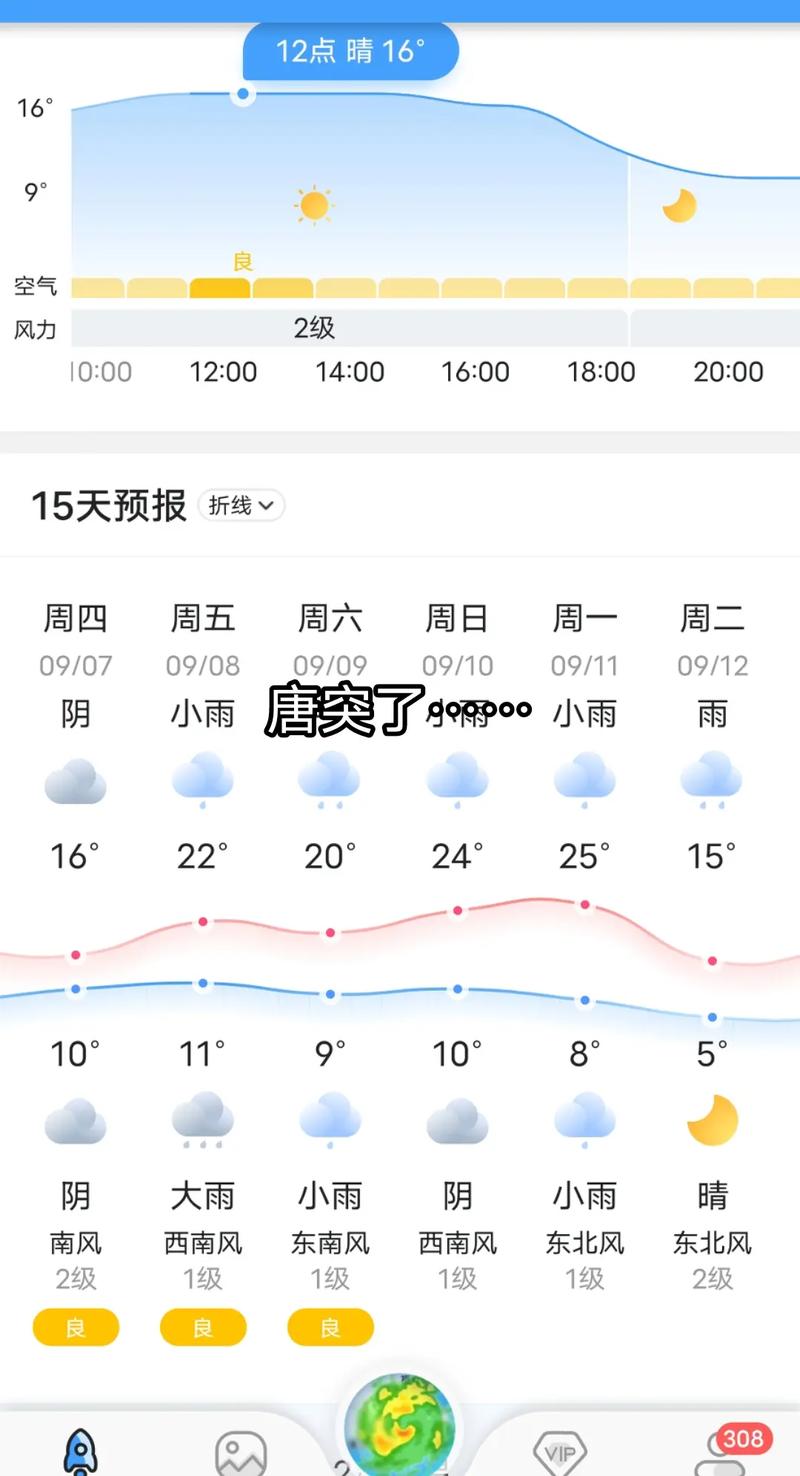The height and width of the screenshot is (1476, 800).
Task: Tap the 15天预报 section heading
Action: (110, 506)
